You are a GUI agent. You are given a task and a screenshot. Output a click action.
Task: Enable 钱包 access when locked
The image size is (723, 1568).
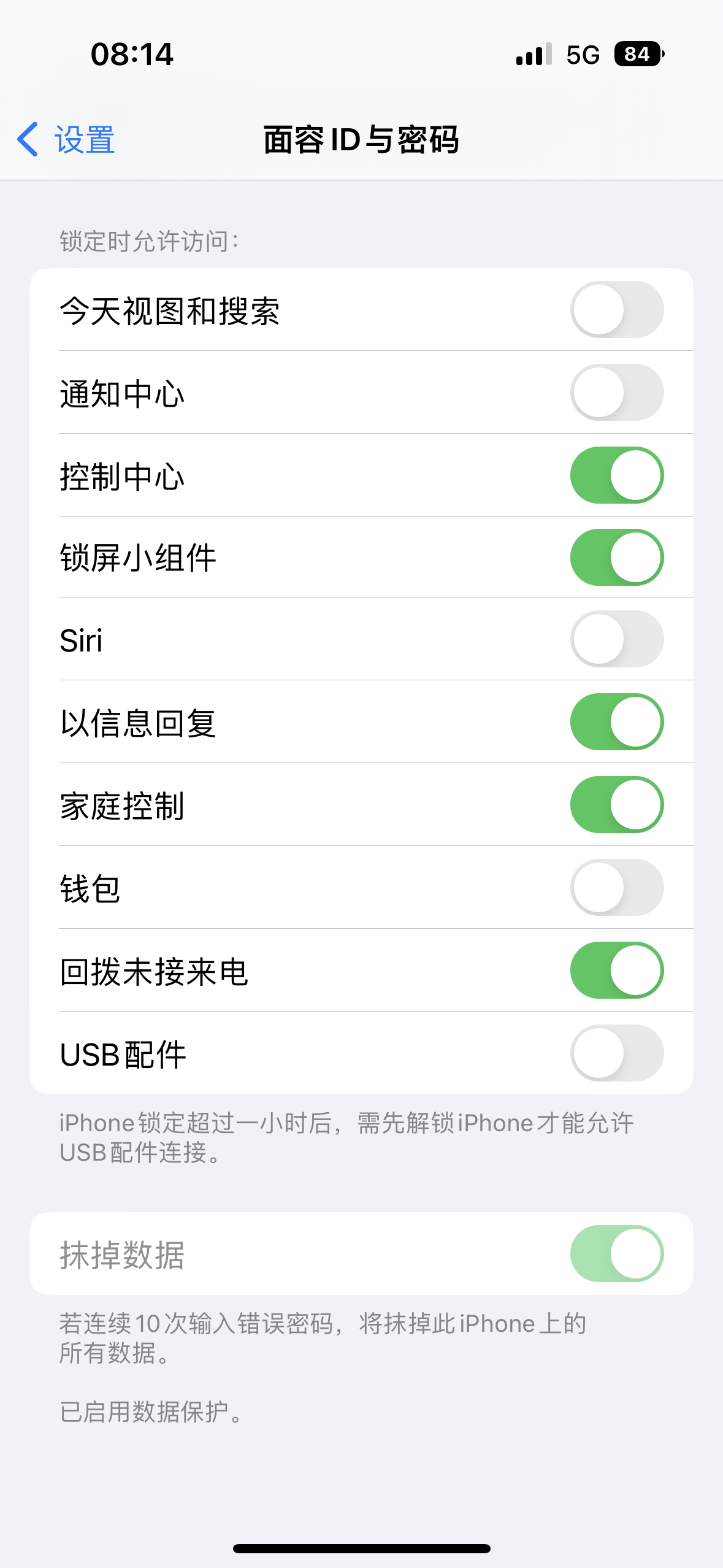(x=616, y=888)
